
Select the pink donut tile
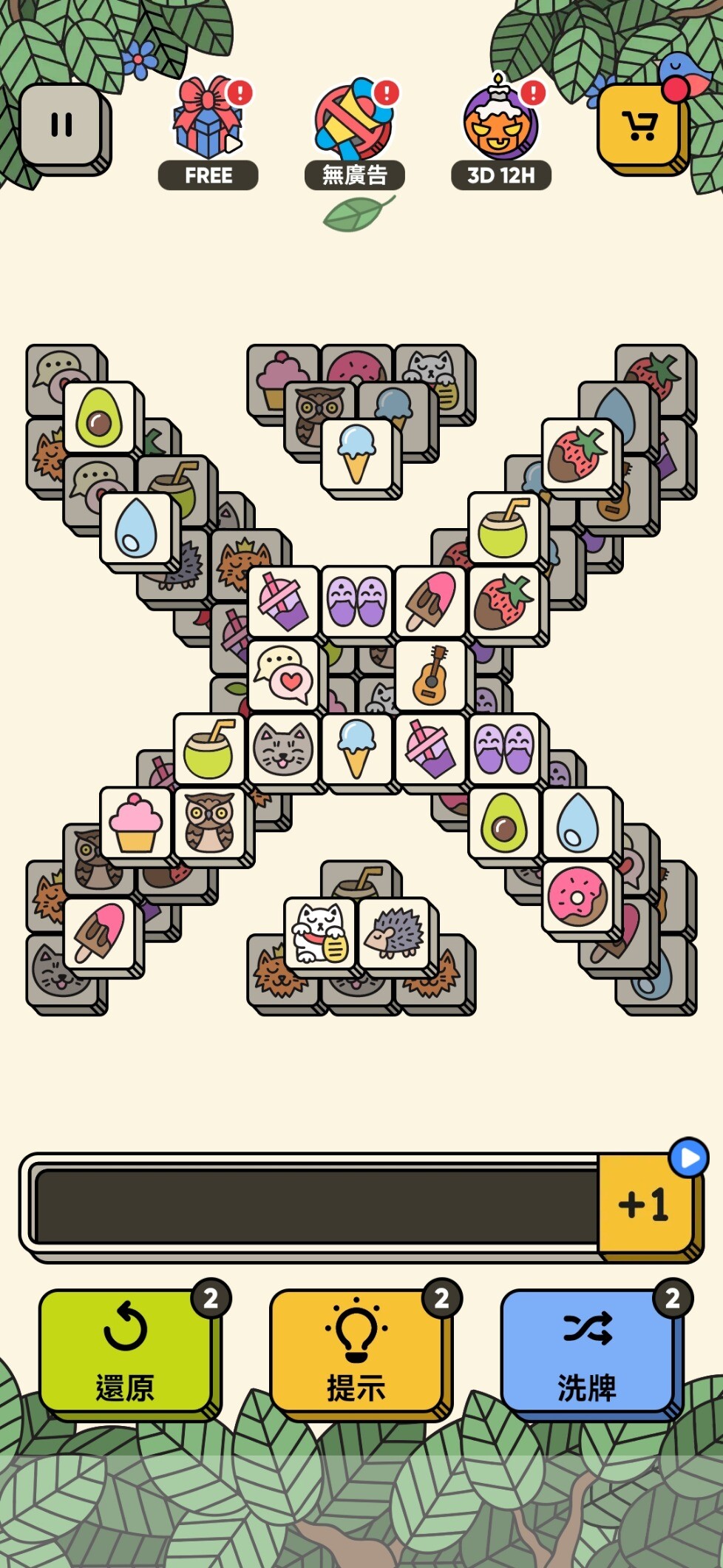pos(578,896)
